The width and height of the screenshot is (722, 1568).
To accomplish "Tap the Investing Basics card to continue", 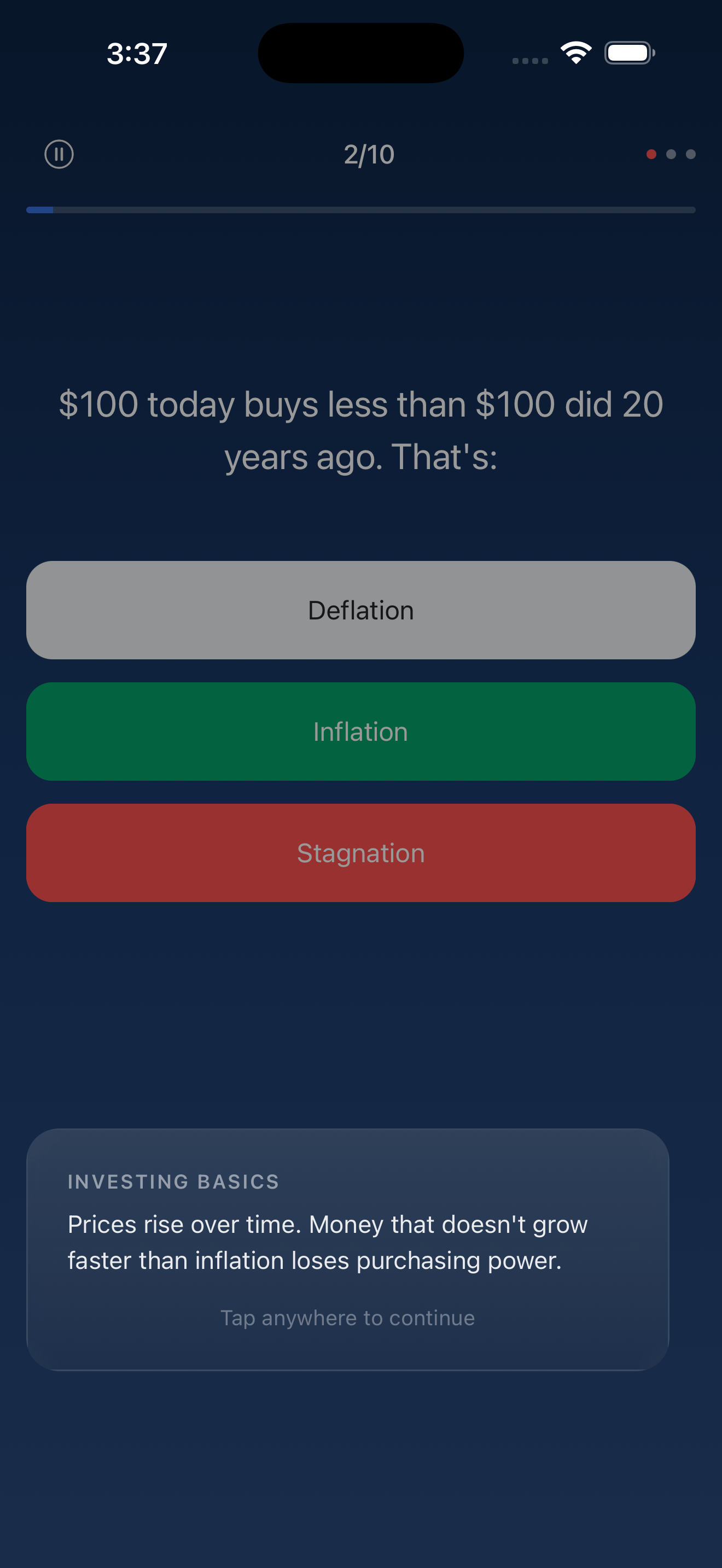I will coord(348,1249).
